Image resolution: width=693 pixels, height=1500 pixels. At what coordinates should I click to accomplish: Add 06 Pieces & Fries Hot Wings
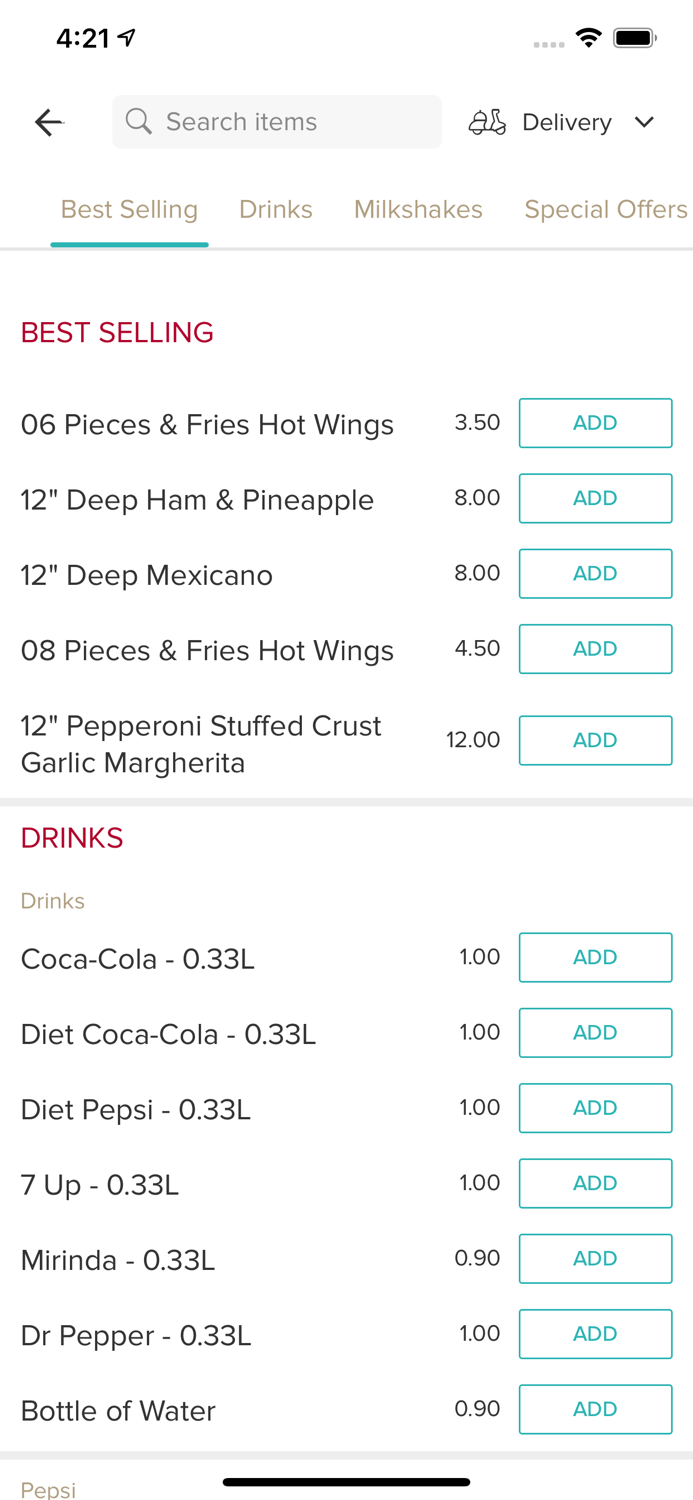click(x=595, y=423)
